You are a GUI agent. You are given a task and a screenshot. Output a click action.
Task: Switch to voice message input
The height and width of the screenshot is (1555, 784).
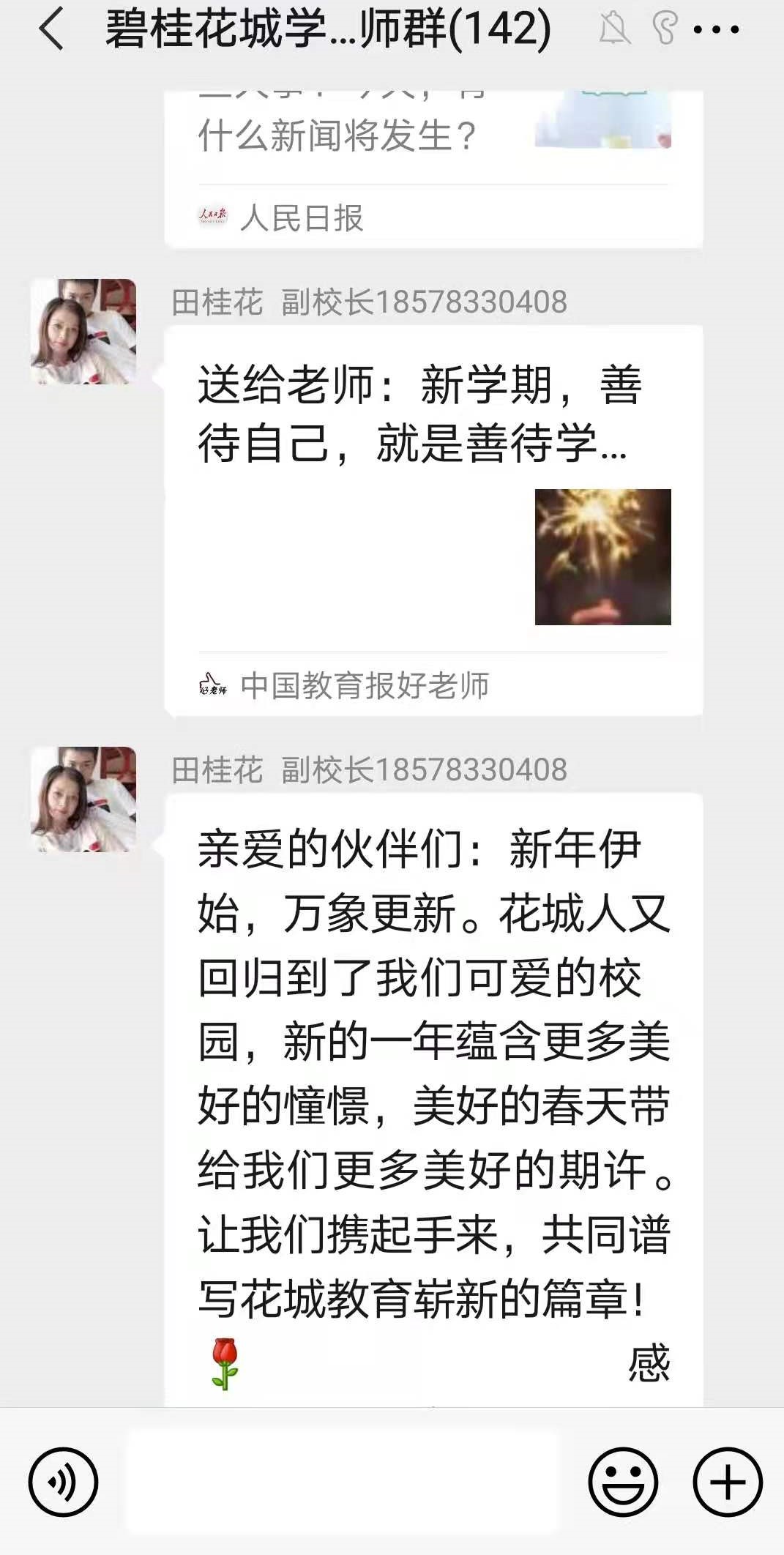[63, 1482]
